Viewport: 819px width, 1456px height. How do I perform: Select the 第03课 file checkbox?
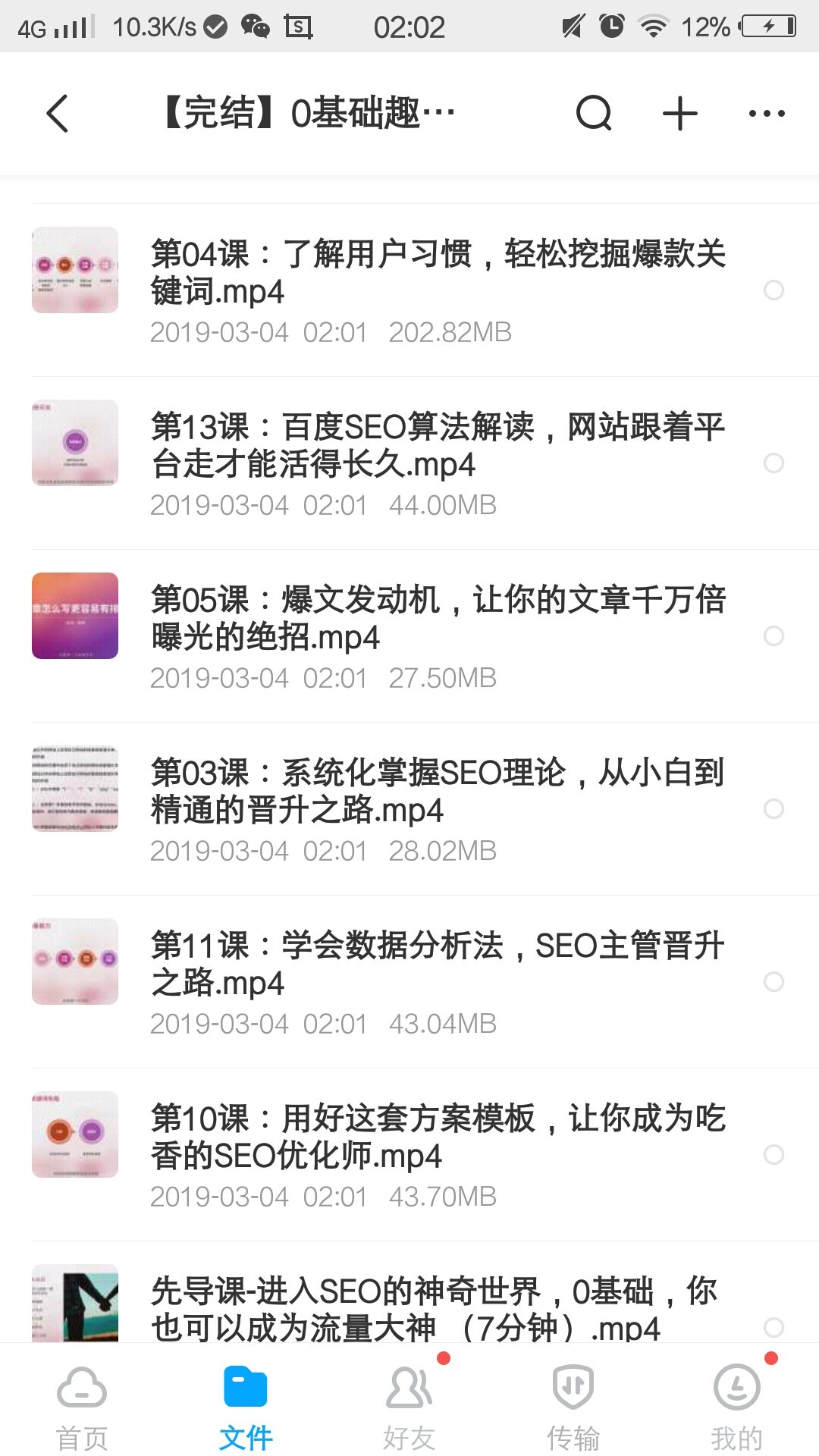click(x=773, y=808)
